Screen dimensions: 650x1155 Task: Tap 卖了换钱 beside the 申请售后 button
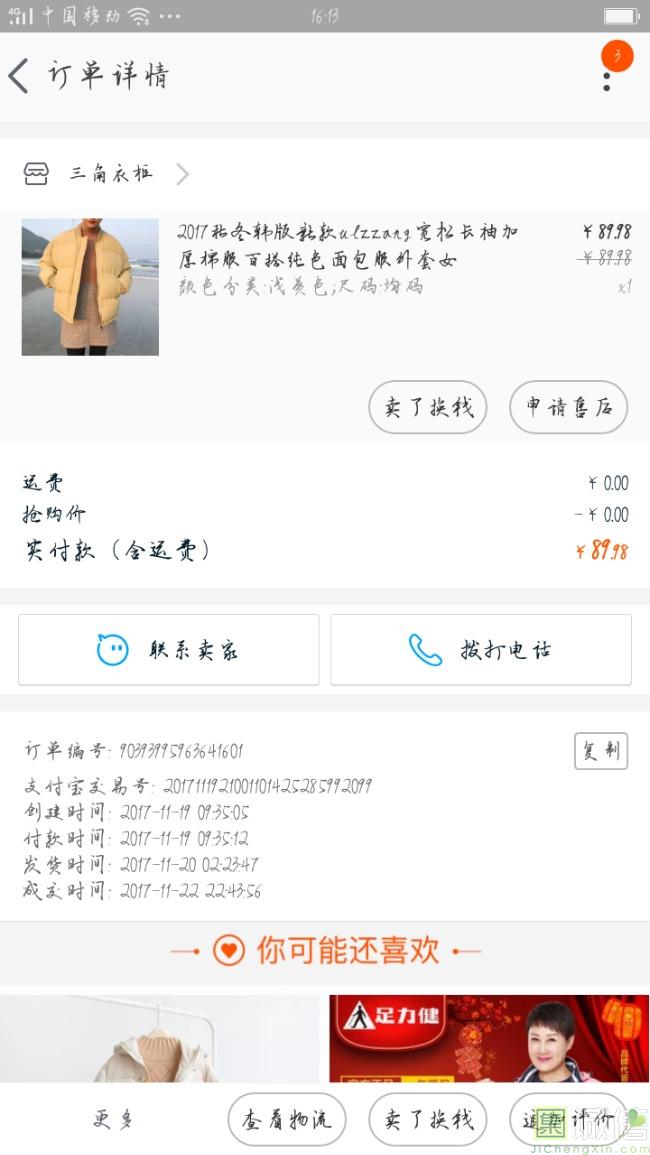[x=428, y=407]
